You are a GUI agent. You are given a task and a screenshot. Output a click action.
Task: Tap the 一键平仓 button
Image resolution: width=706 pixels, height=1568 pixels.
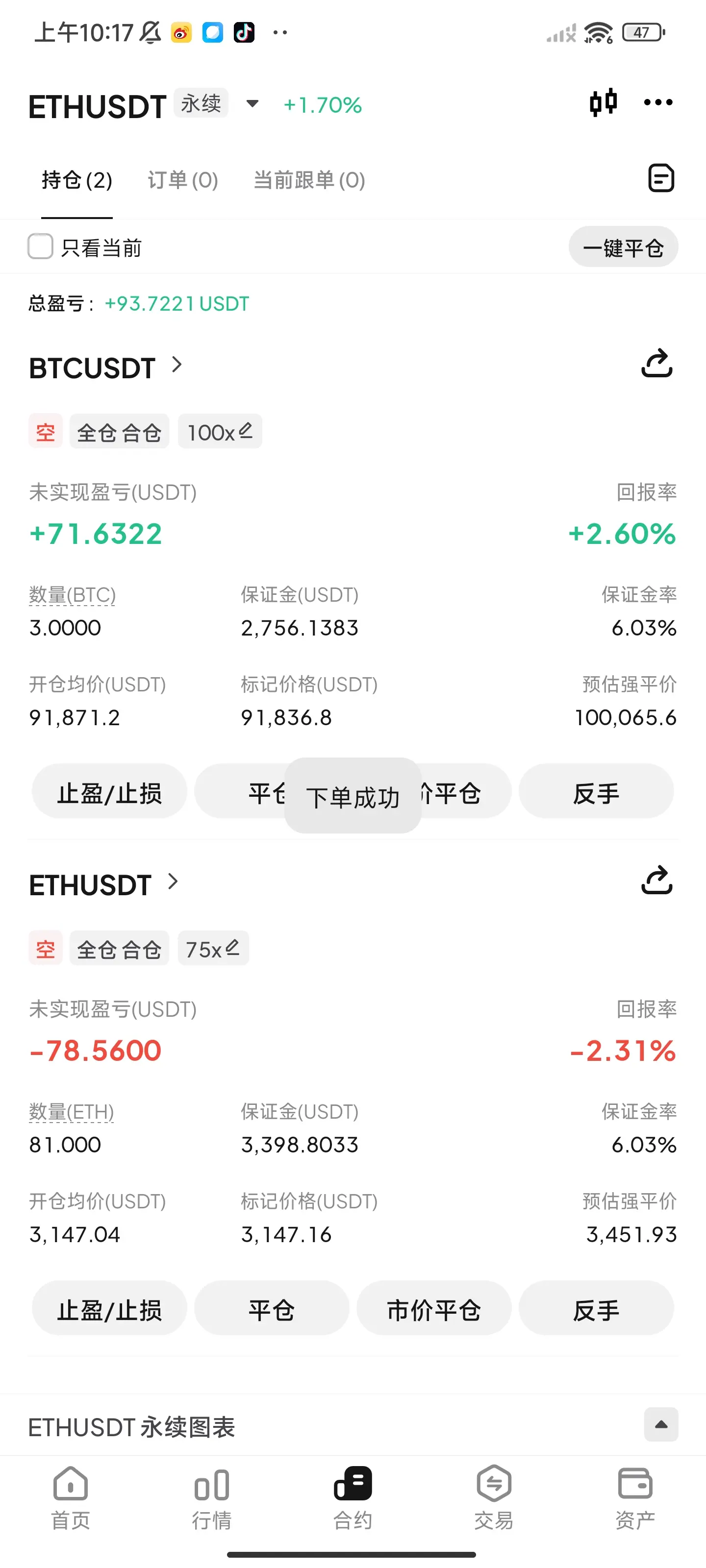[x=623, y=246]
